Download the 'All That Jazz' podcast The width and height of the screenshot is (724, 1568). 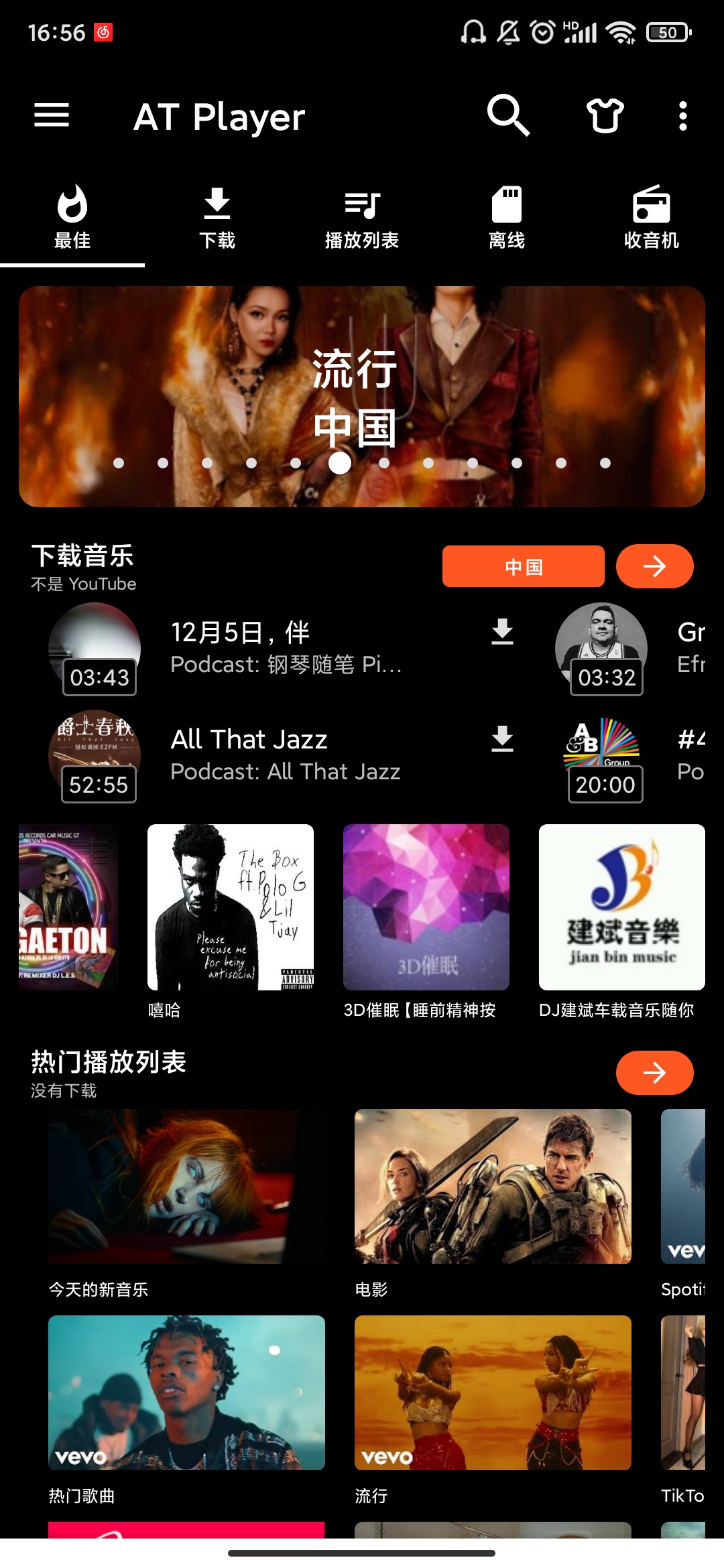click(502, 740)
